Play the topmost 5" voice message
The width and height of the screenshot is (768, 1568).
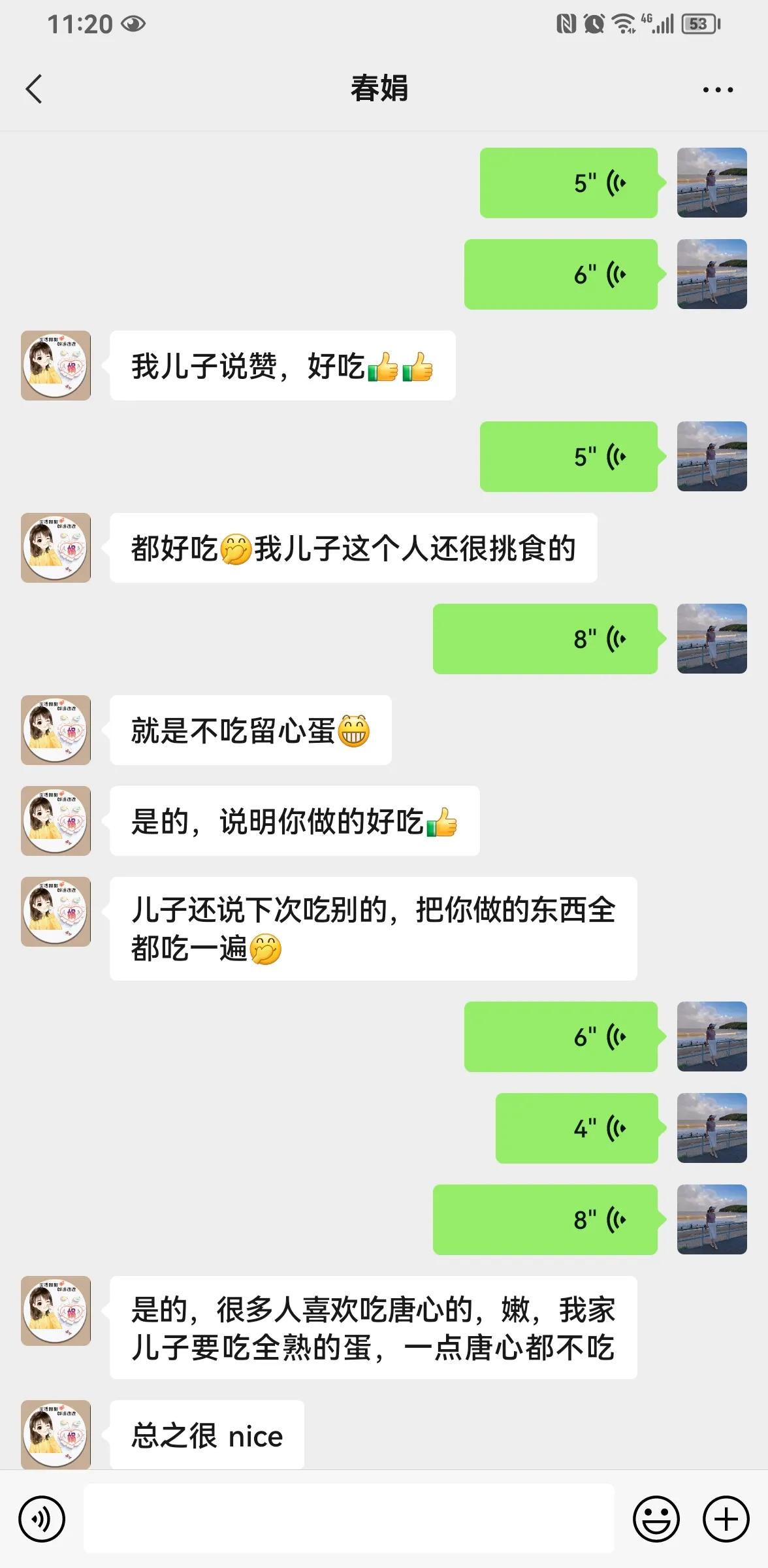tap(568, 183)
